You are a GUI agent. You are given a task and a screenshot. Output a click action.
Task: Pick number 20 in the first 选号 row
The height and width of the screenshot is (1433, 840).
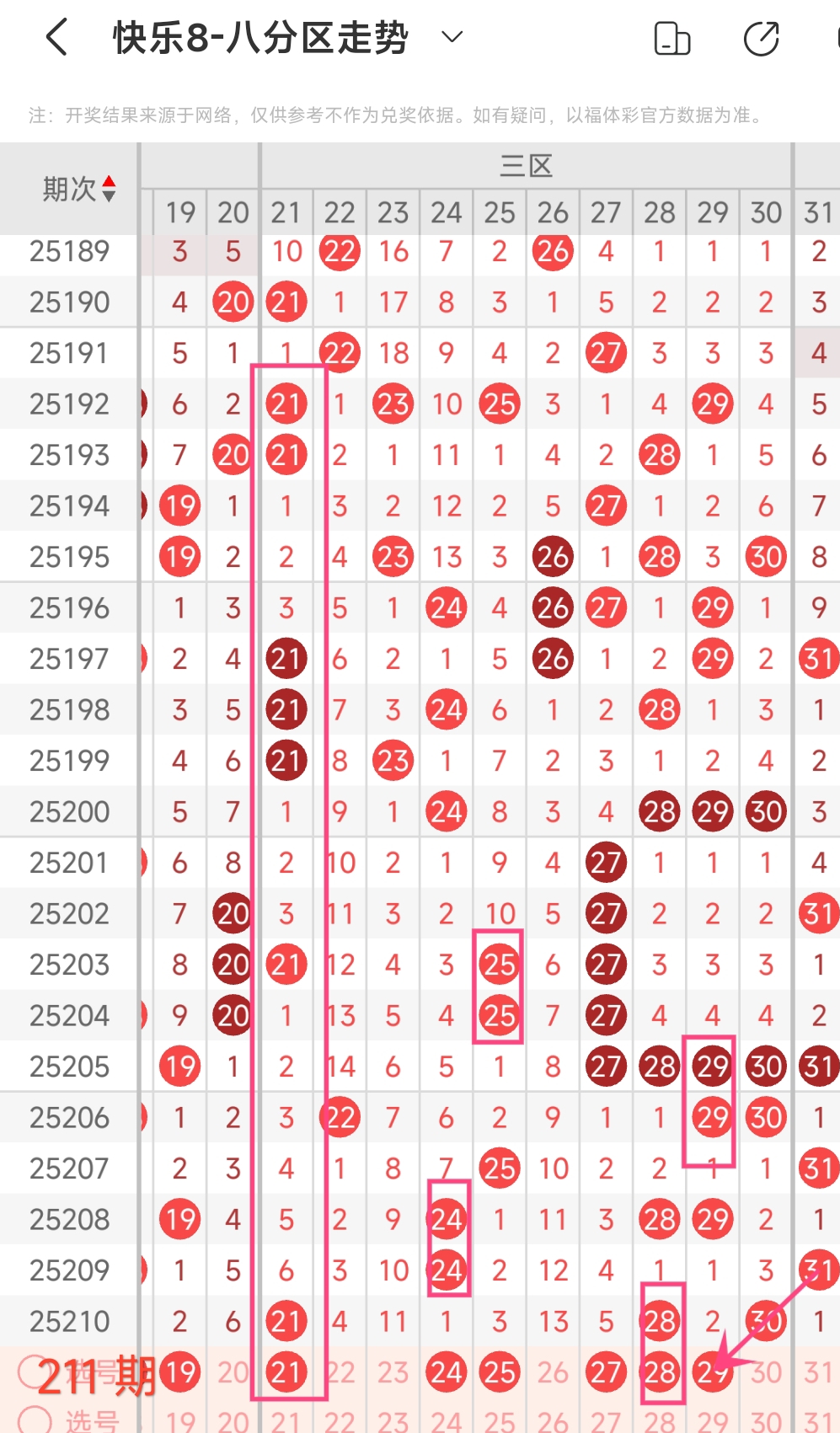point(233,1372)
